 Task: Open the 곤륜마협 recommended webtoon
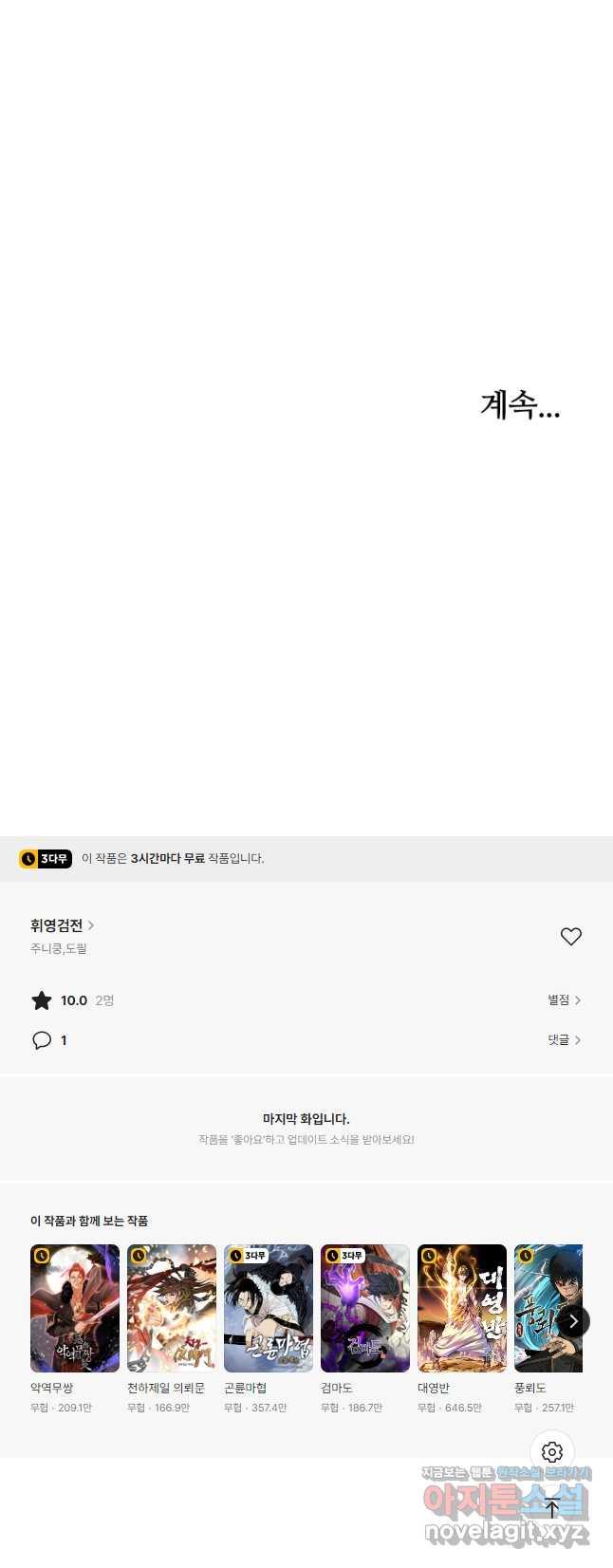click(269, 1309)
